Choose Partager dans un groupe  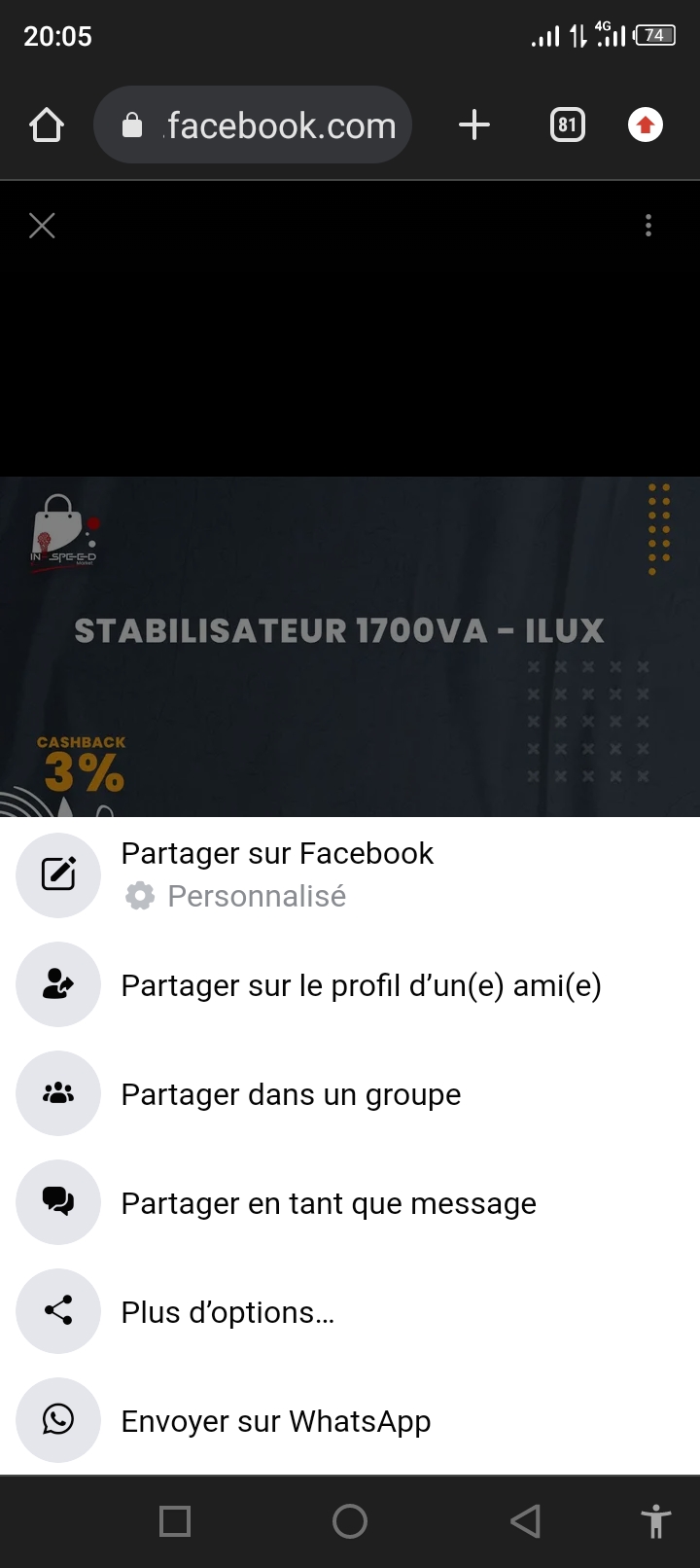pyautogui.click(x=290, y=1094)
